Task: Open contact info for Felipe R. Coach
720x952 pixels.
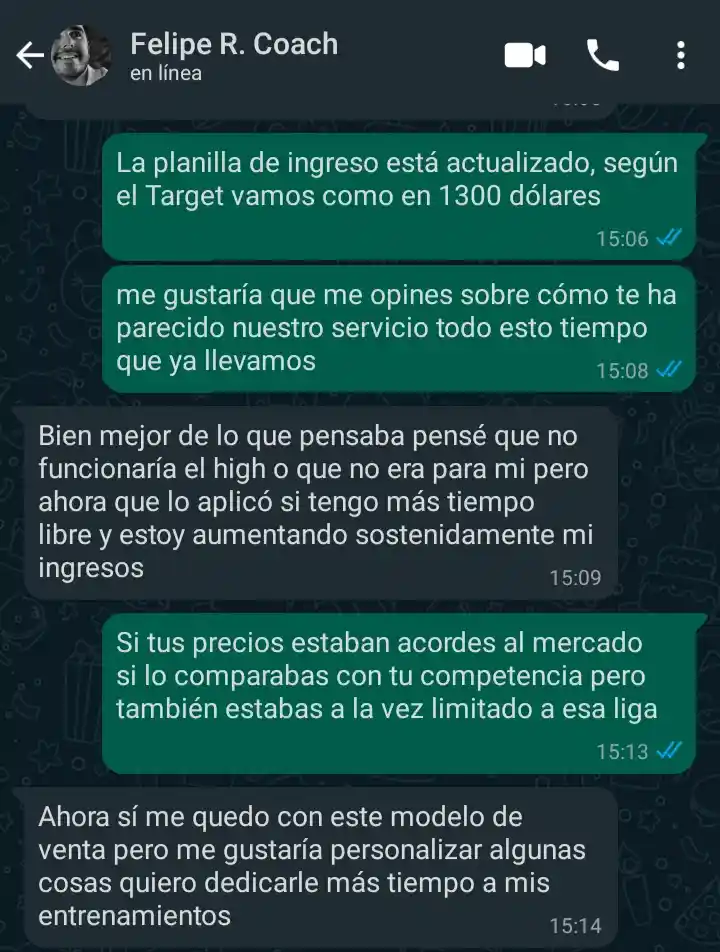Action: 234,56
